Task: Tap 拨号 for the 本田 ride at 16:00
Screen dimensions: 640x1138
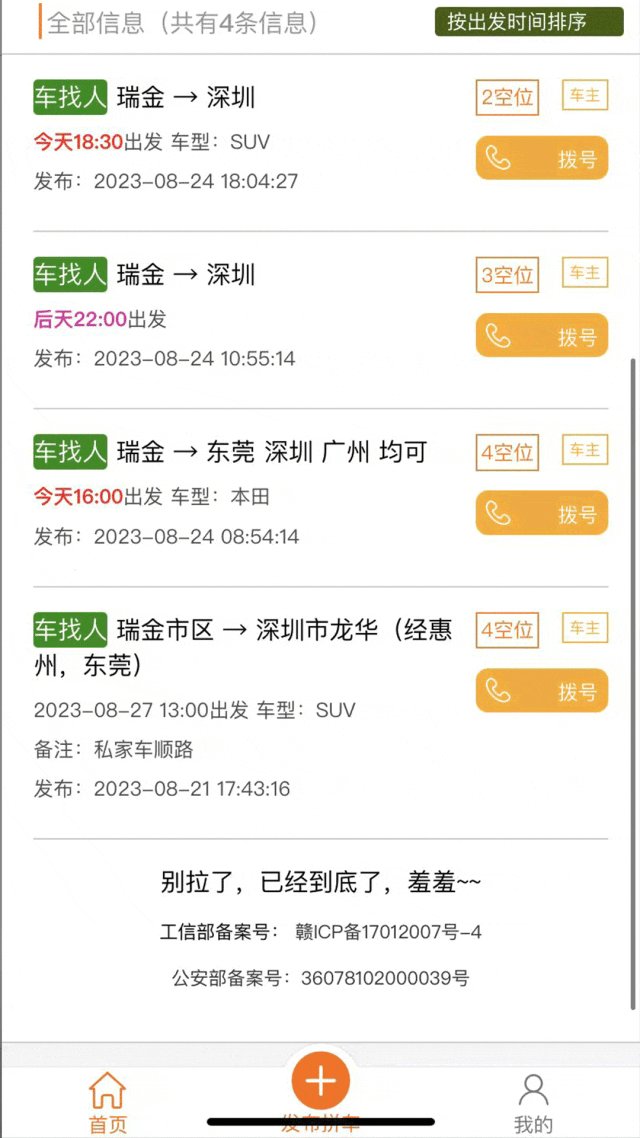Action: (541, 513)
